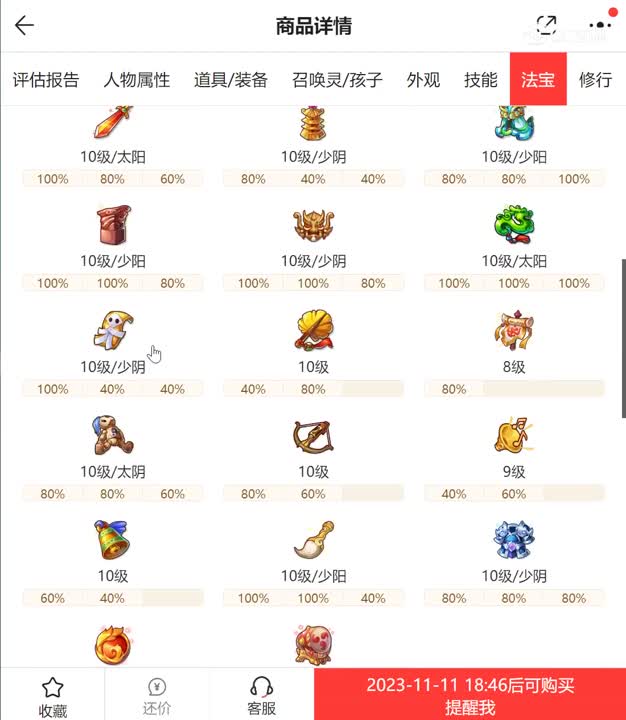Switch to the 评估报告 tab
The height and width of the screenshot is (720, 626).
pyautogui.click(x=46, y=80)
